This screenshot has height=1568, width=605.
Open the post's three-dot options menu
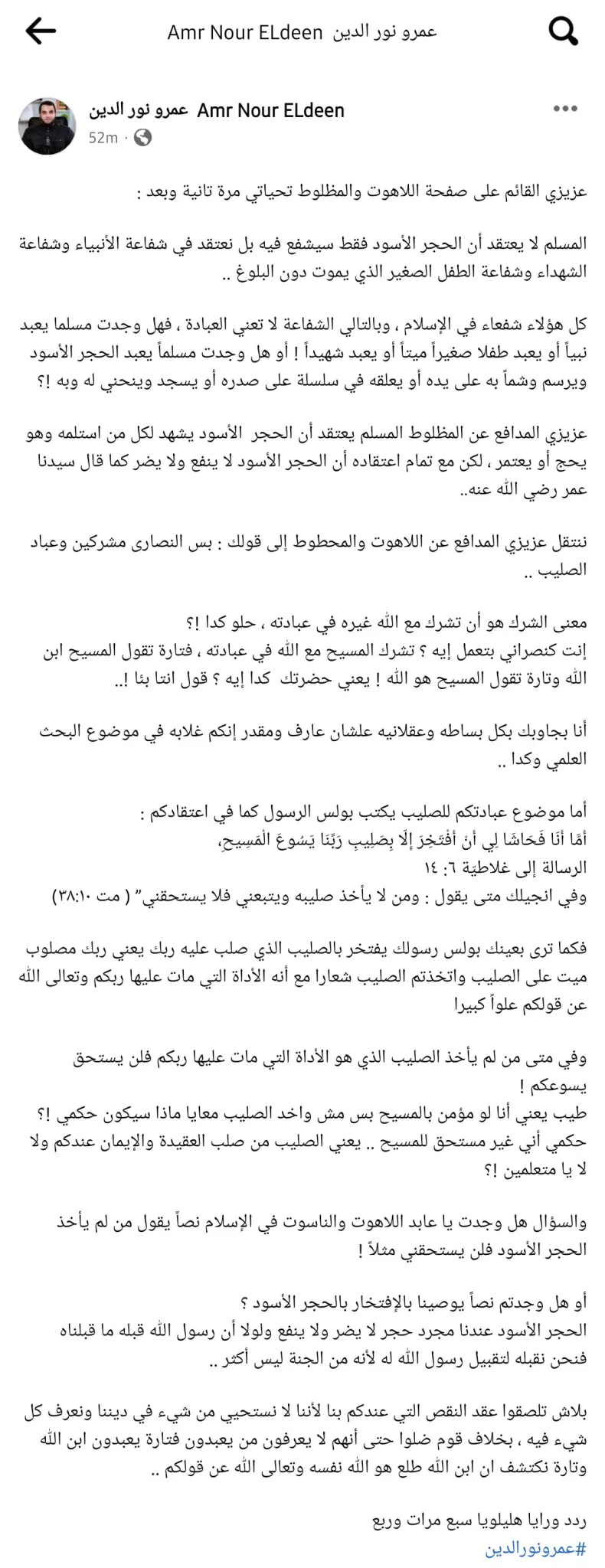click(564, 109)
